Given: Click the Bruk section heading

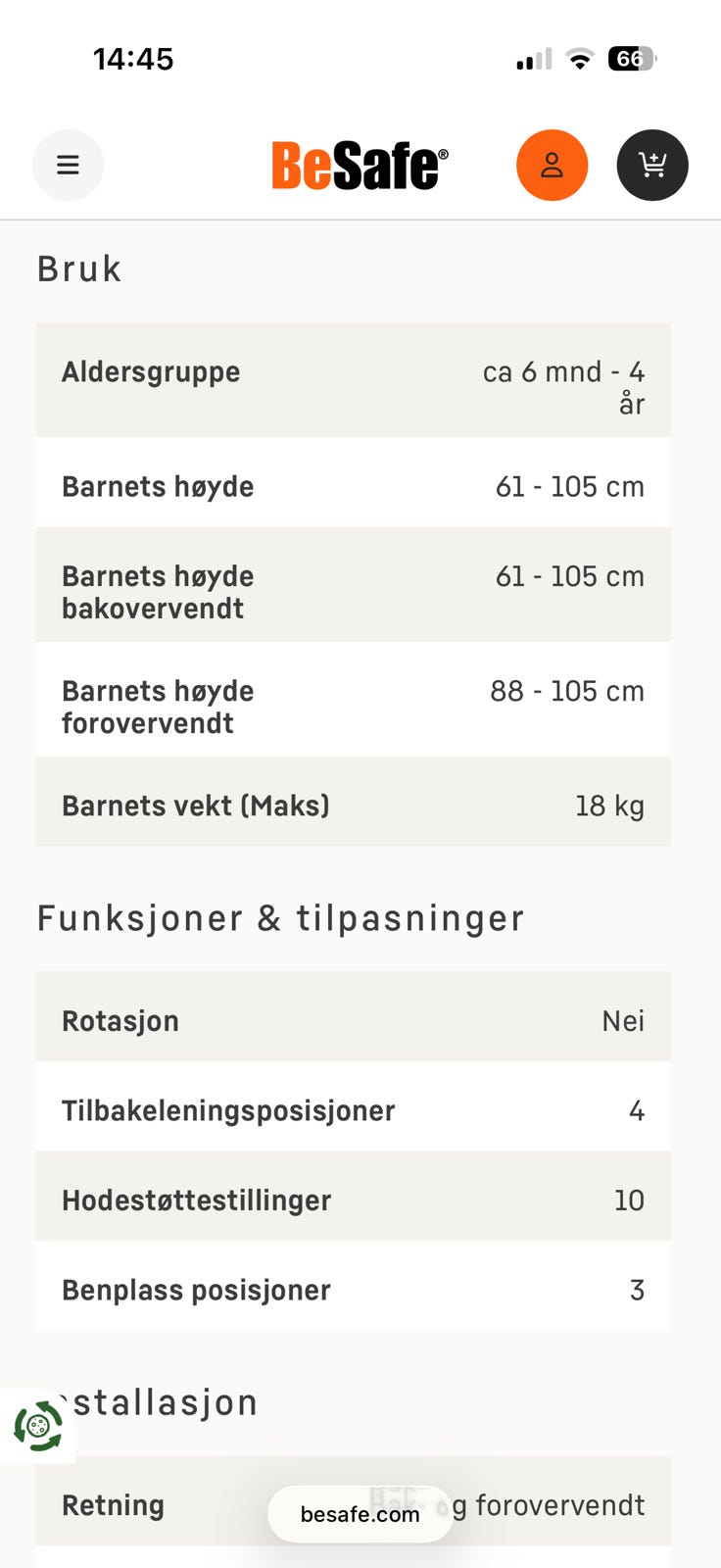Looking at the screenshot, I should 78,269.
